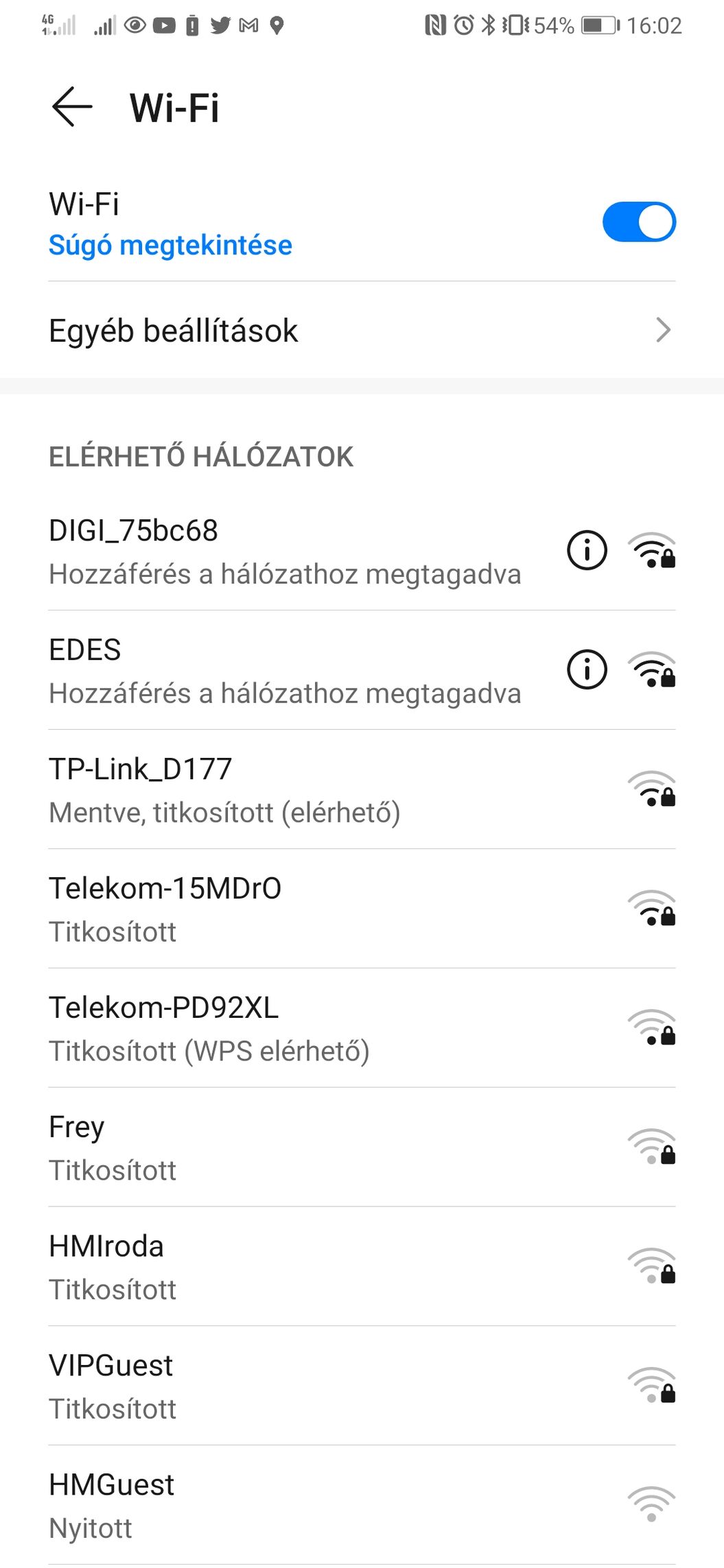Image resolution: width=724 pixels, height=1568 pixels.
Task: Open Egyéb beállítások
Action: [362, 330]
